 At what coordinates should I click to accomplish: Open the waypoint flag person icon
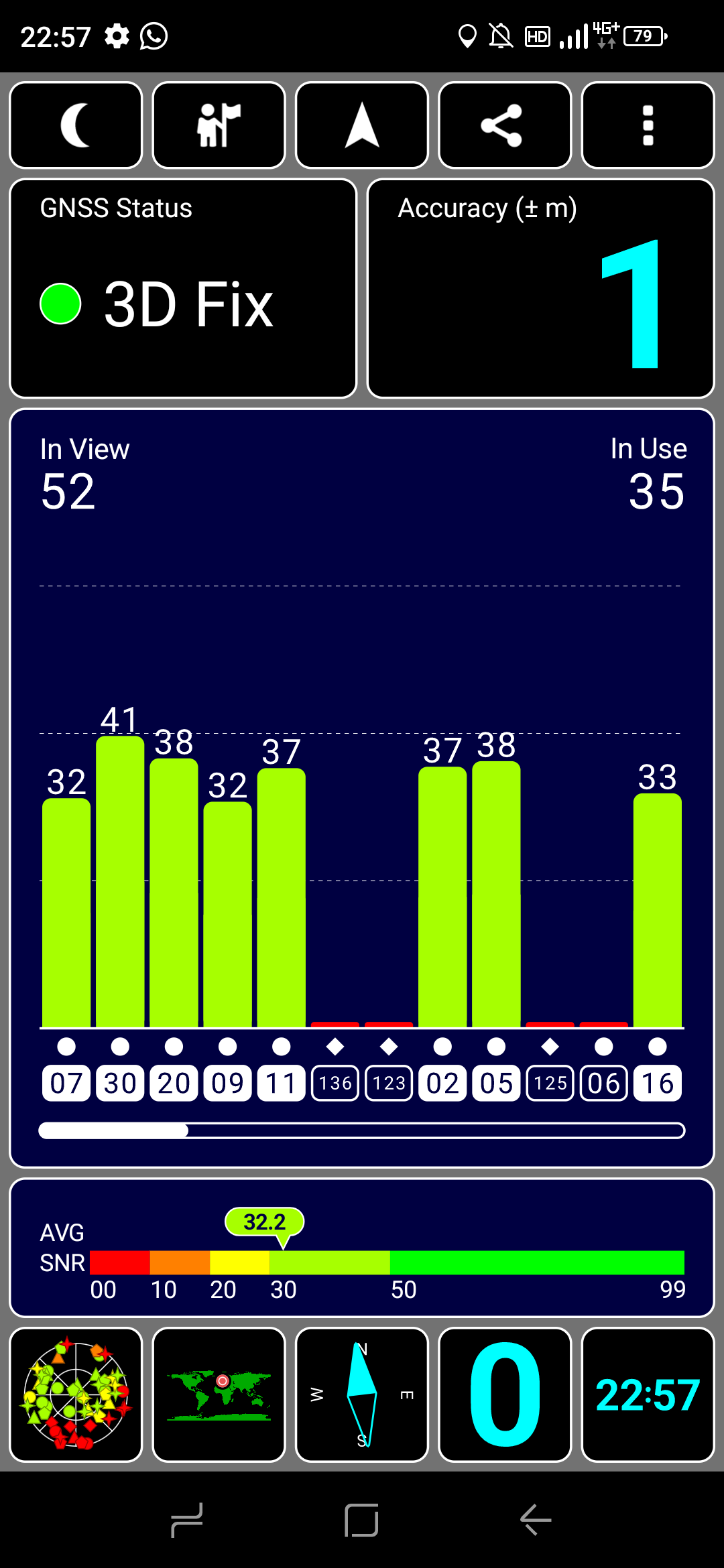click(x=219, y=125)
